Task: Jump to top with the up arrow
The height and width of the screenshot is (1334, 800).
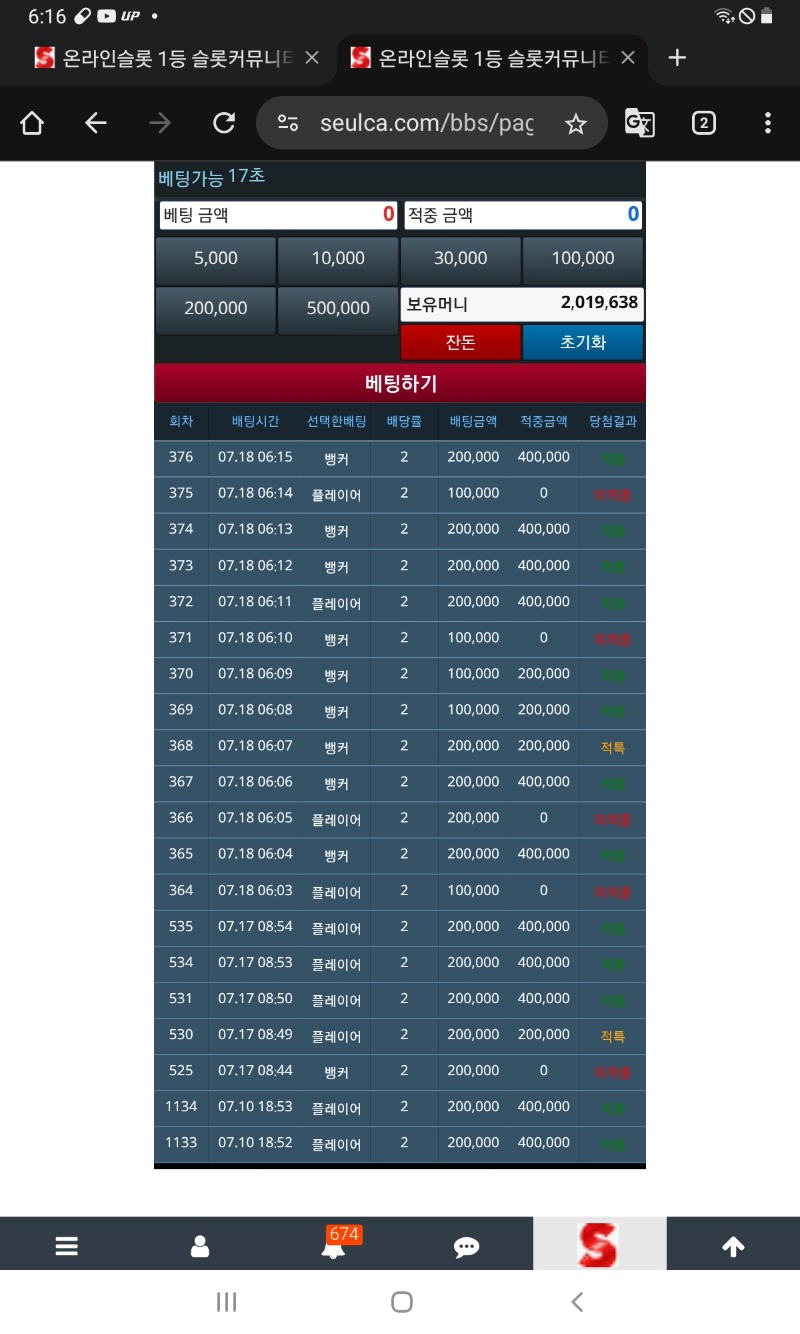Action: pos(733,1246)
